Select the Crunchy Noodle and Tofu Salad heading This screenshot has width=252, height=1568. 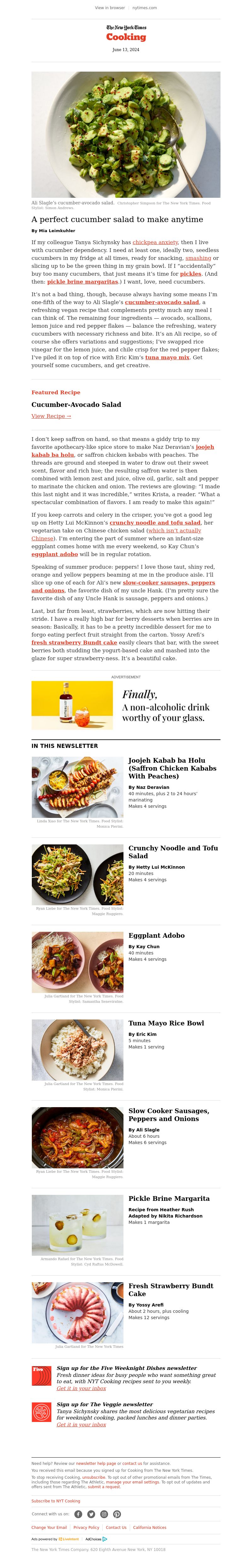(172, 852)
